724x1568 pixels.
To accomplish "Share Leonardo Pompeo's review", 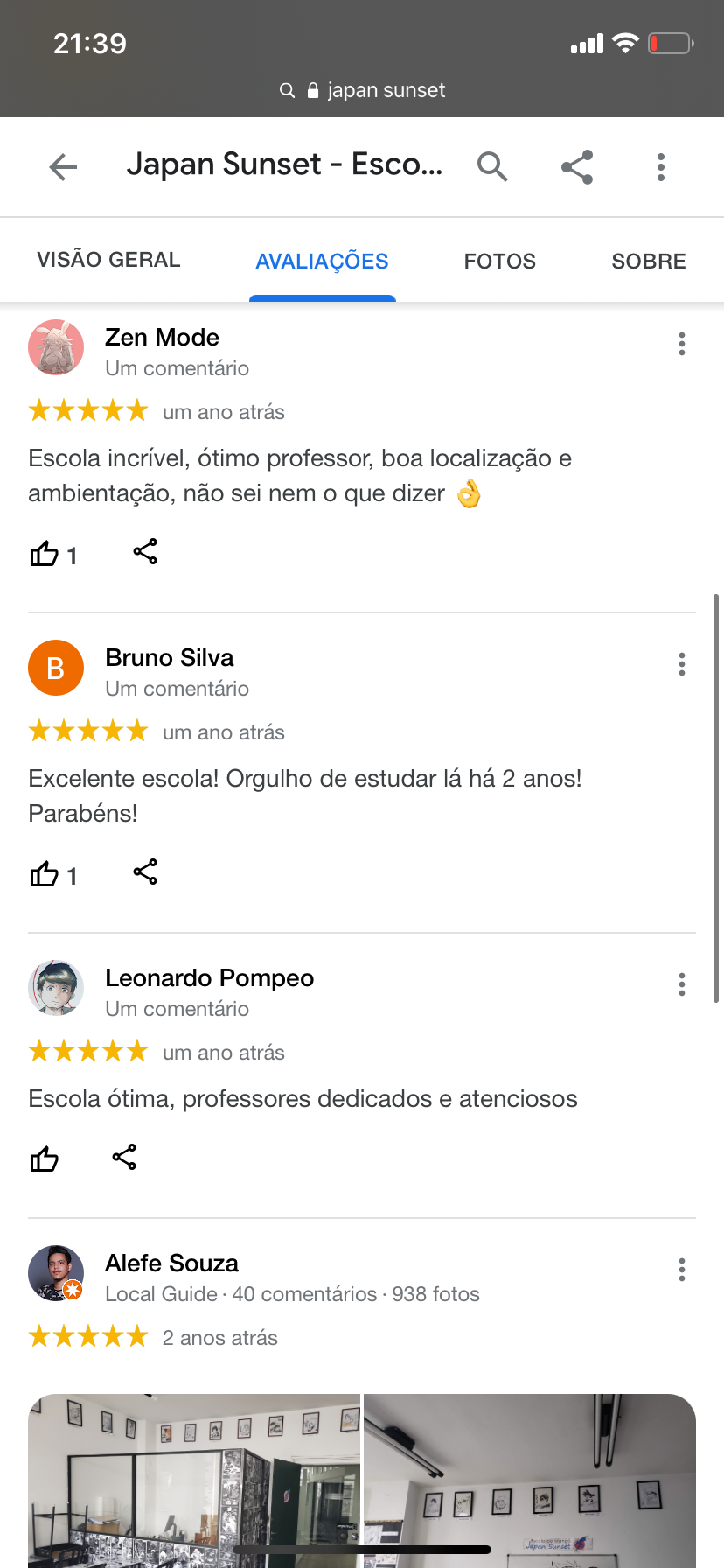I will [x=124, y=1157].
